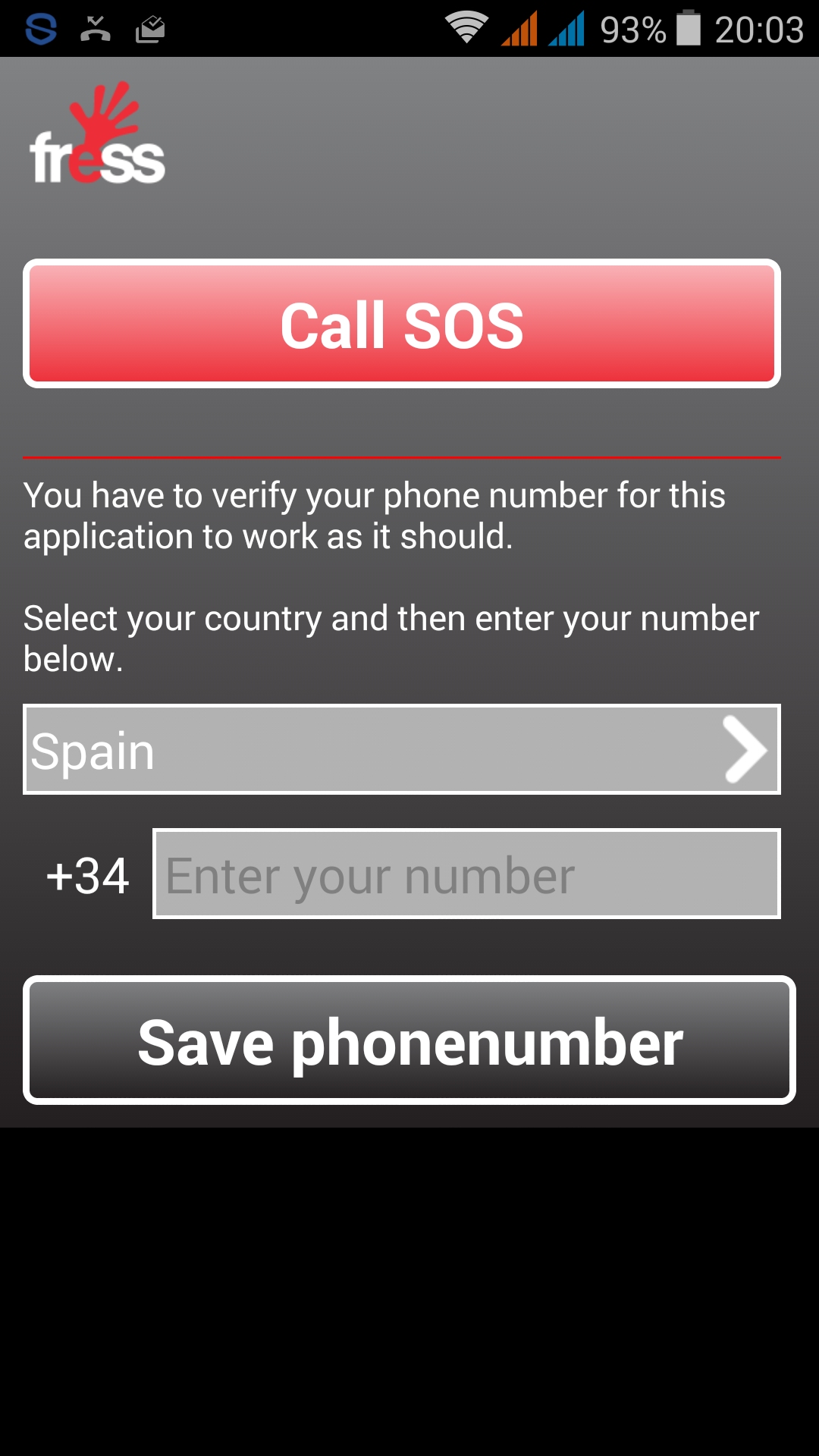Tap the Call SOS button

click(x=402, y=325)
